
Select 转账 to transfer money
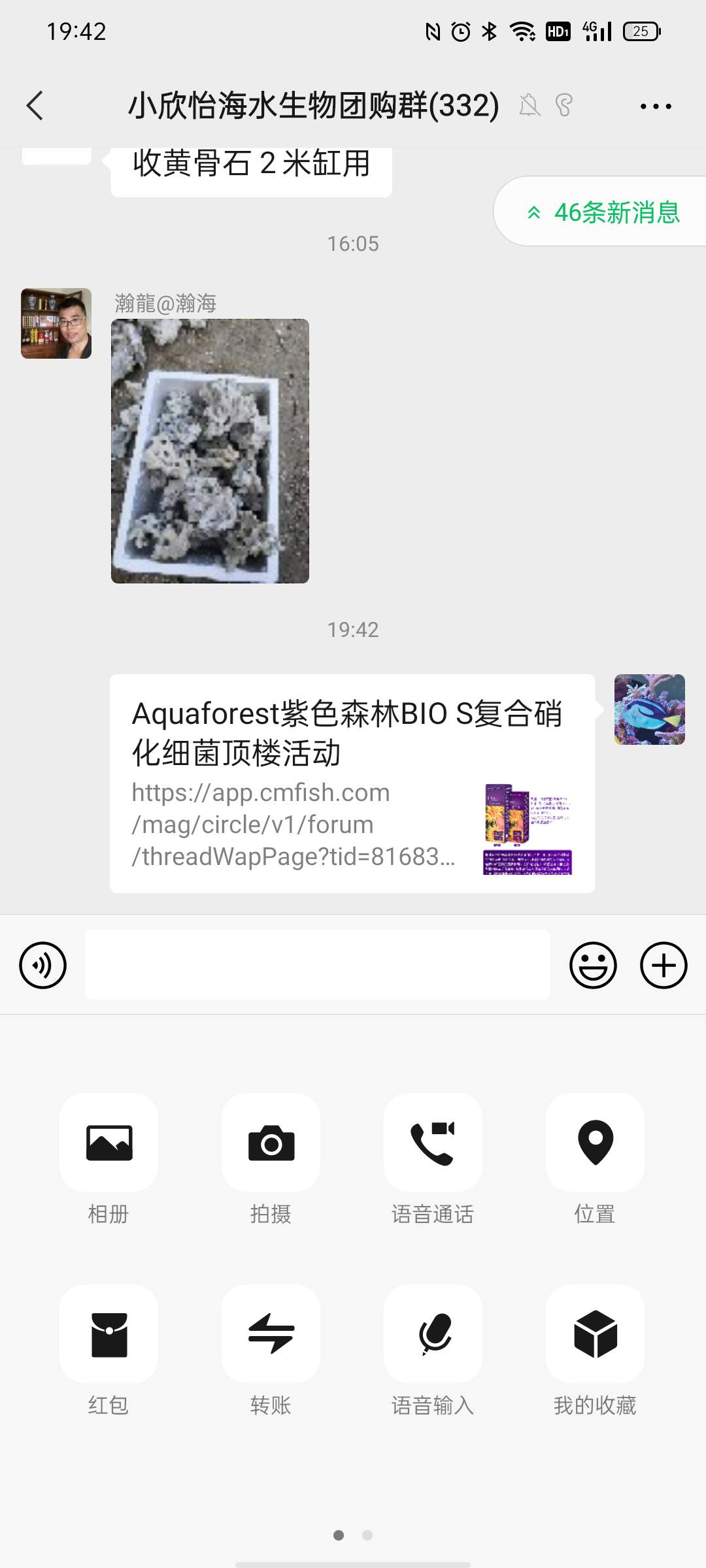(271, 1333)
